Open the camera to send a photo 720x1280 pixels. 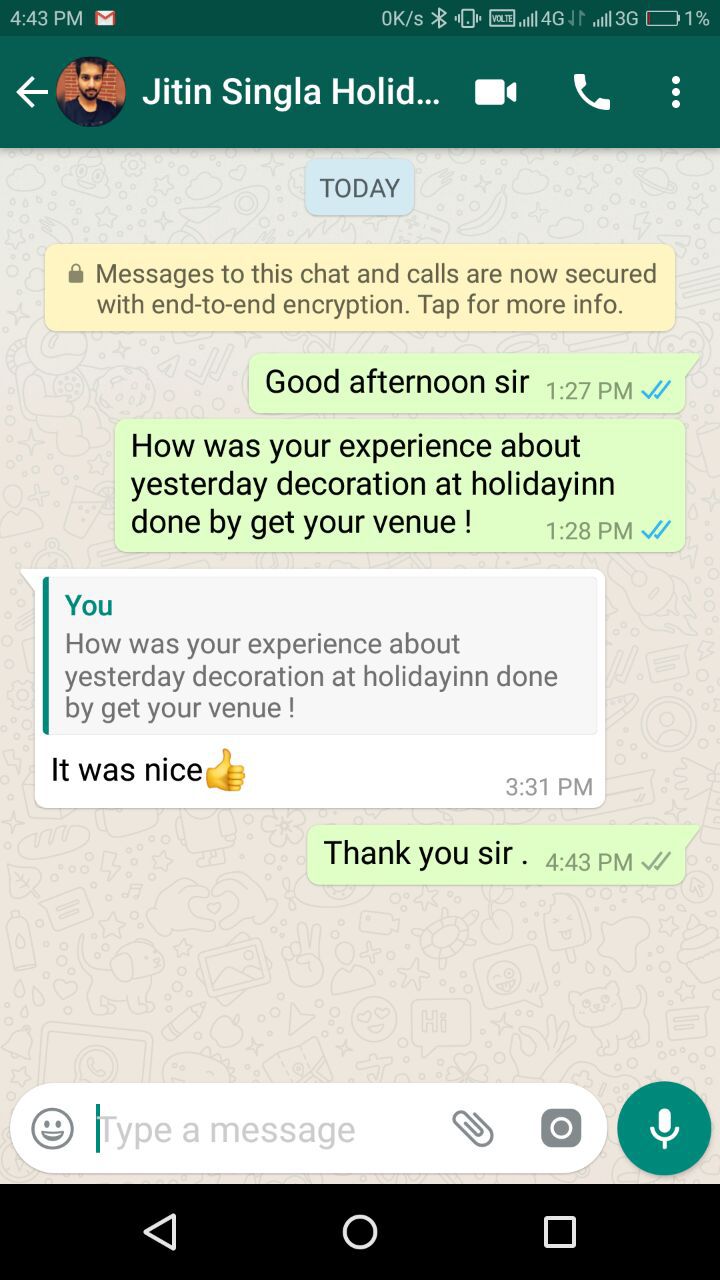click(561, 1129)
